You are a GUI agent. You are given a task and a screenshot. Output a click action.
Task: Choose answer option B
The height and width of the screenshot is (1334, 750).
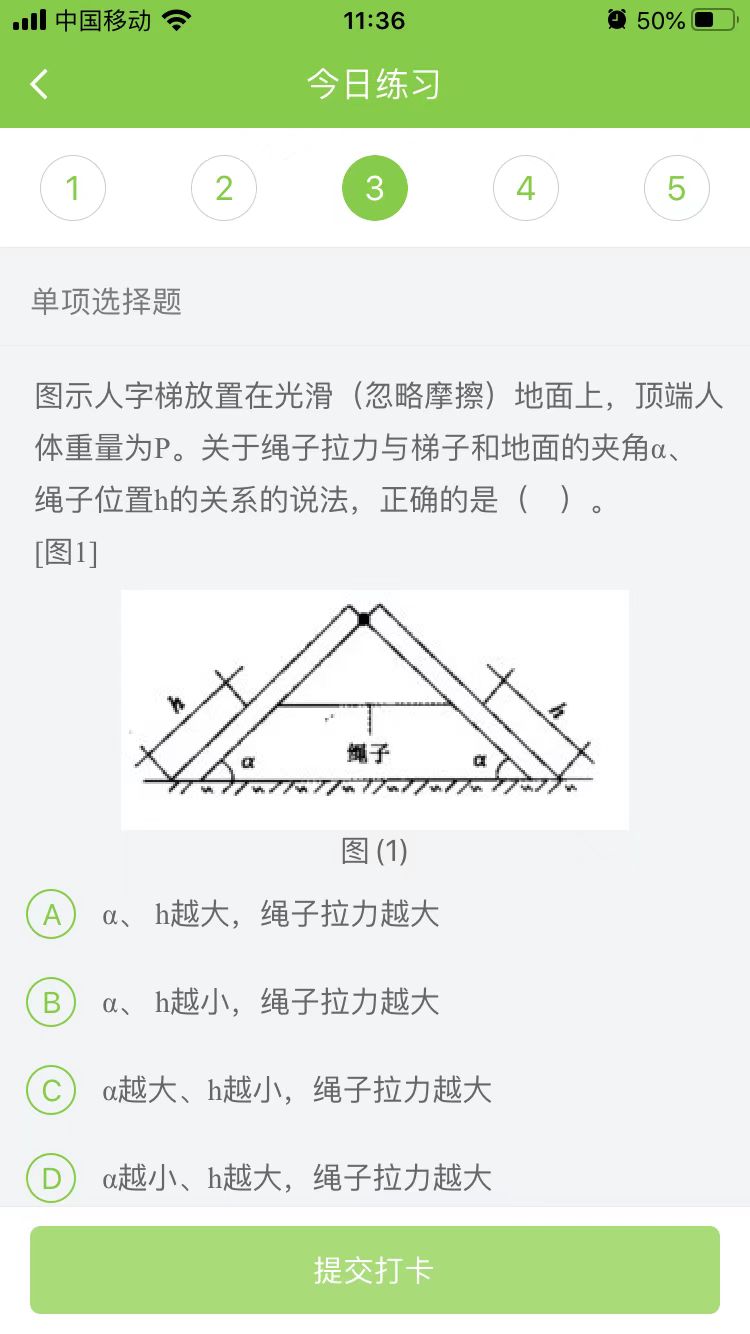[51, 1002]
